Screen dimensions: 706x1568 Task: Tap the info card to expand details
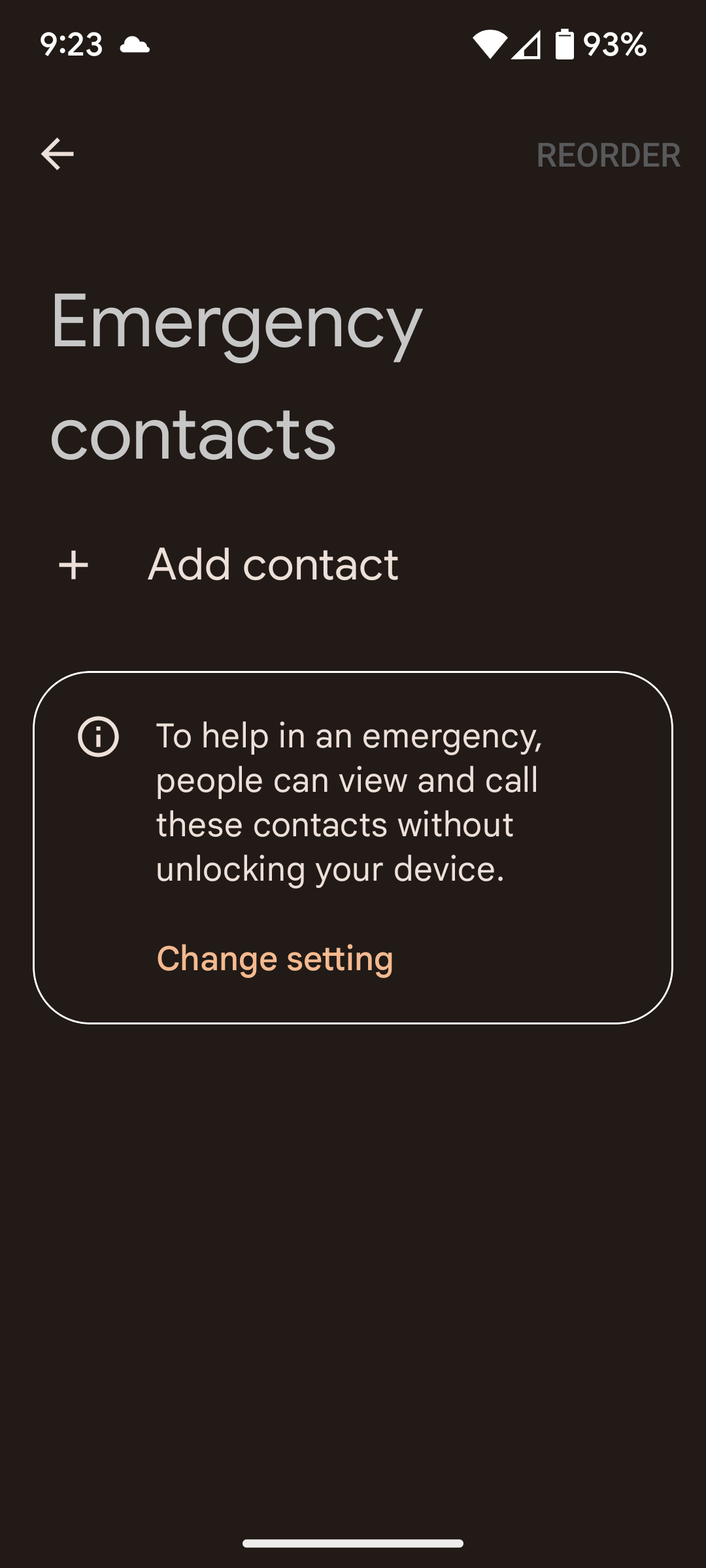tap(353, 846)
